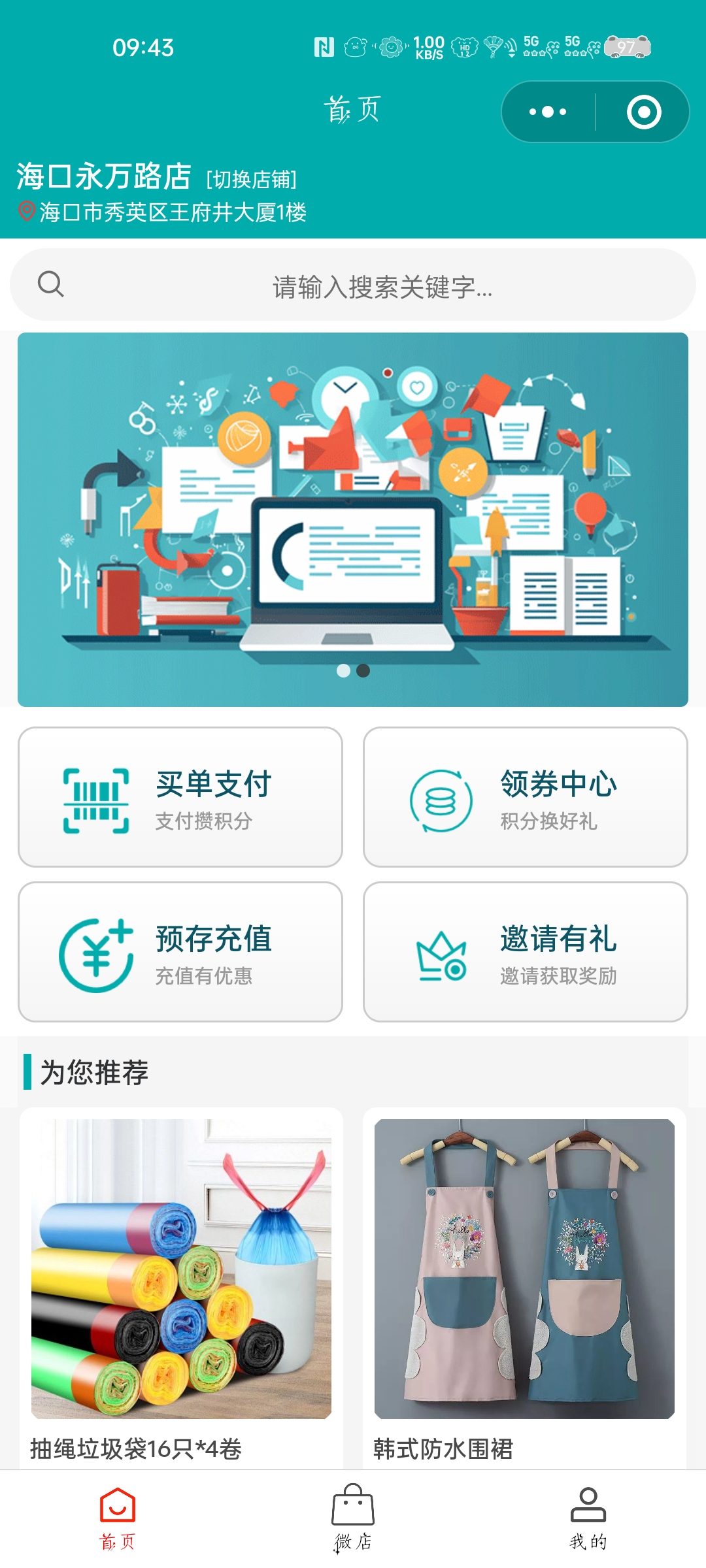706x1568 pixels.
Task: Switch to the 首页 tab
Action: [118, 1519]
